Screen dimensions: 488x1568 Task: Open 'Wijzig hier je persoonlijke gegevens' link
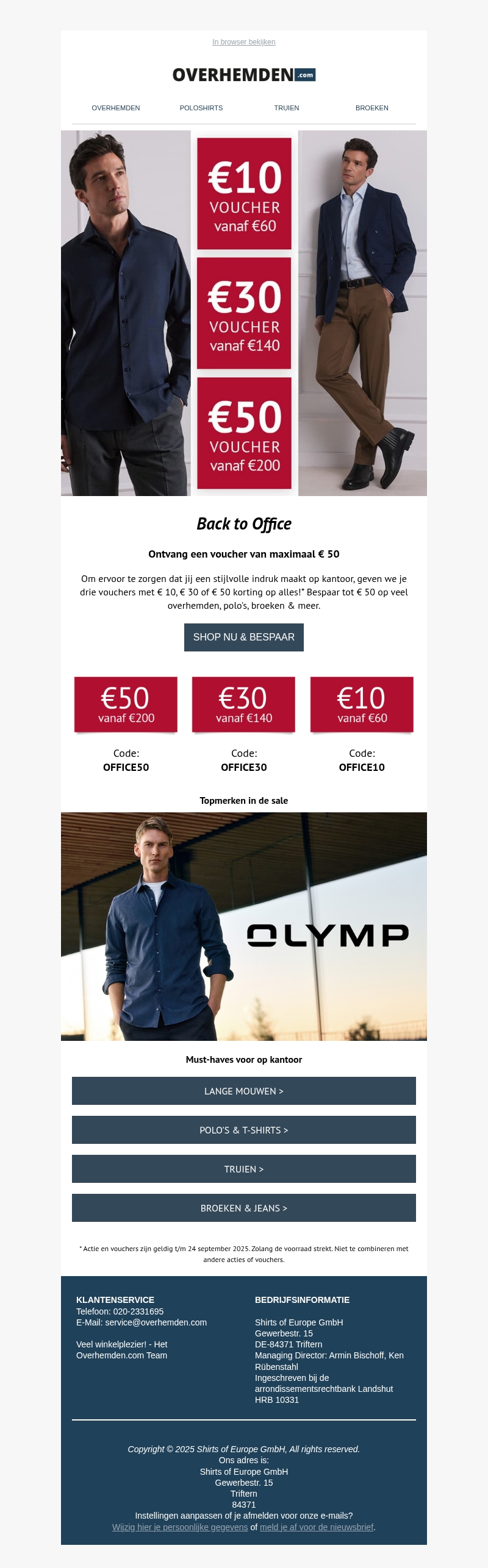click(180, 1527)
